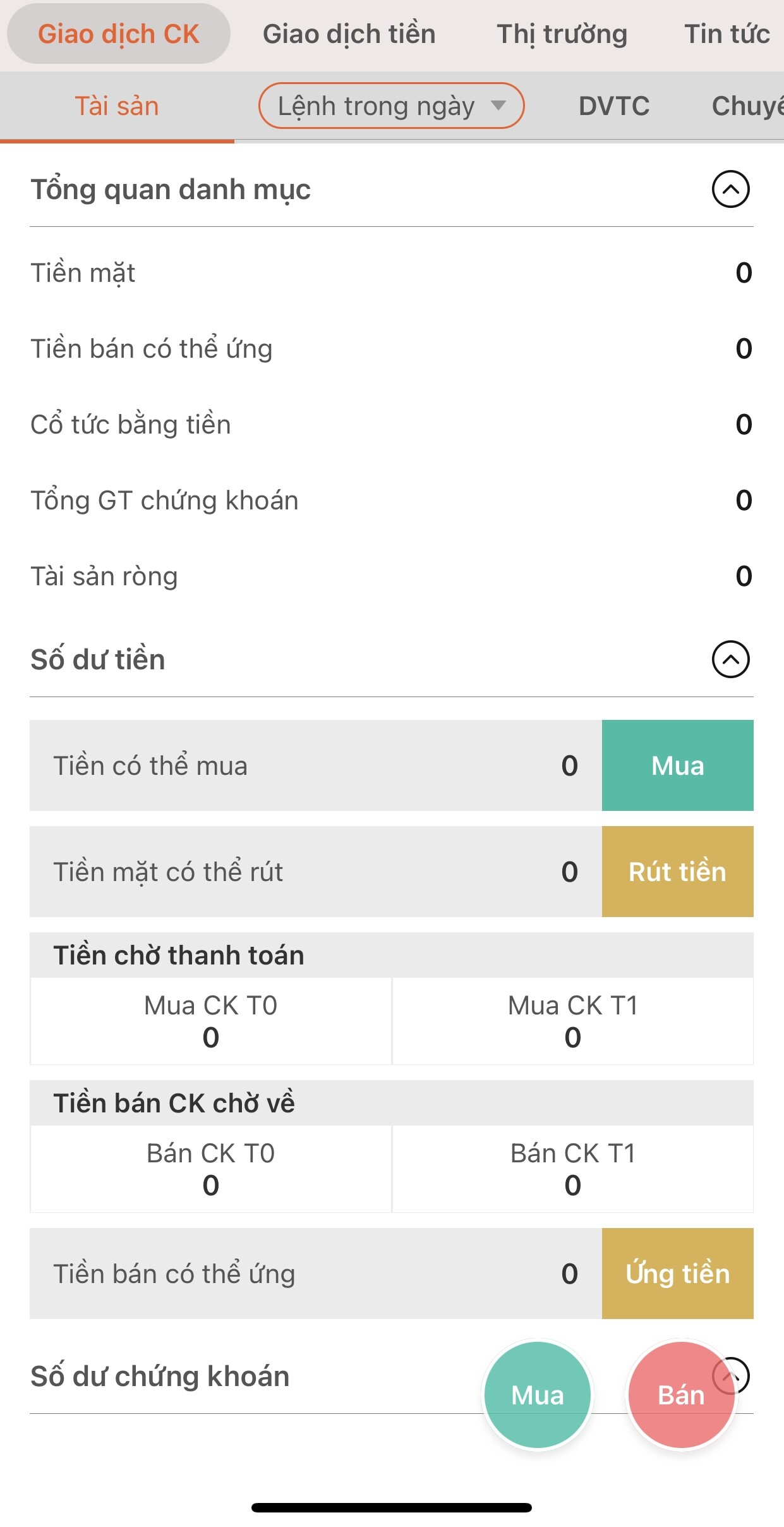Tap the green Mua button beside Tiền có thể mua
Screen dimensions: 784x1527
click(x=677, y=765)
